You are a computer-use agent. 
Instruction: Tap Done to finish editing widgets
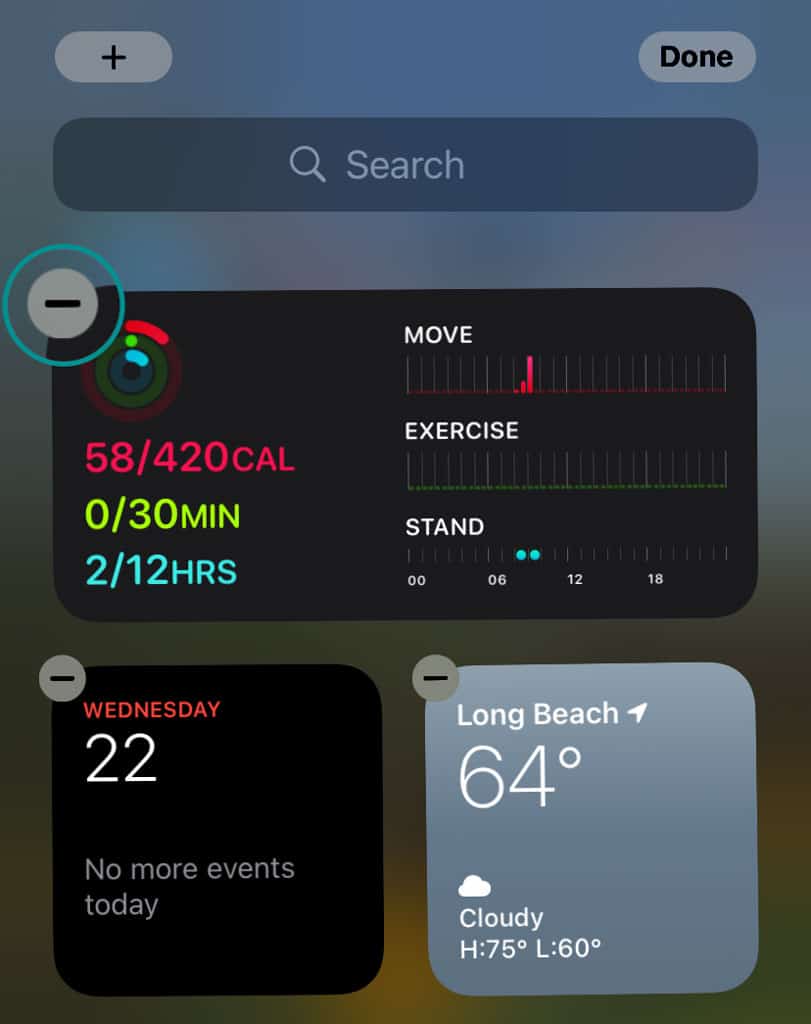click(696, 57)
